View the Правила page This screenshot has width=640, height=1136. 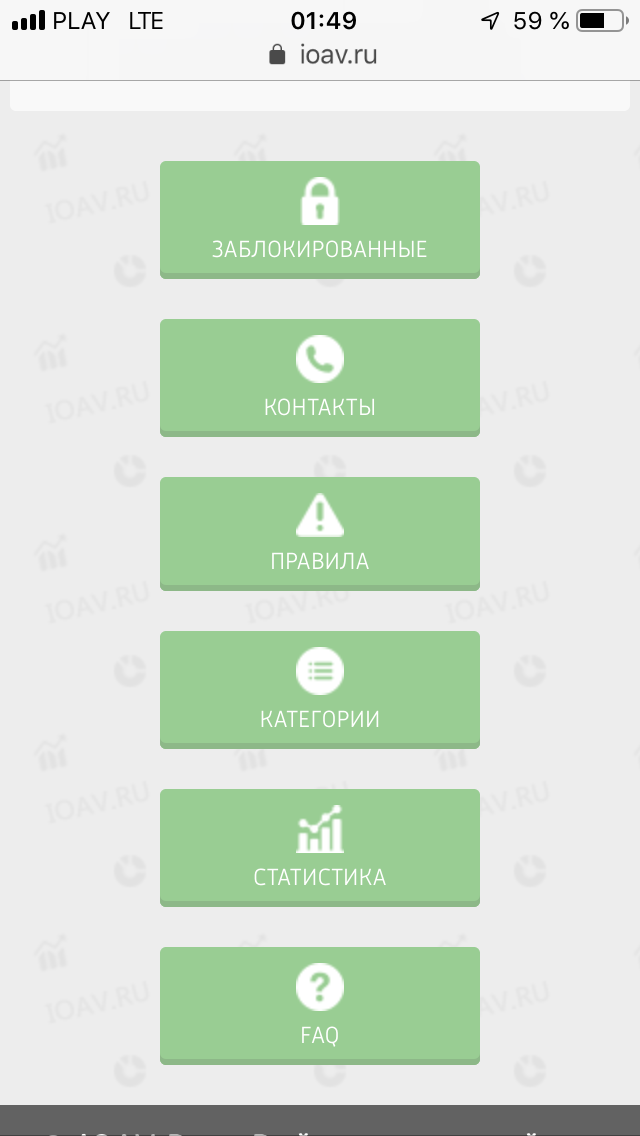pyautogui.click(x=319, y=534)
